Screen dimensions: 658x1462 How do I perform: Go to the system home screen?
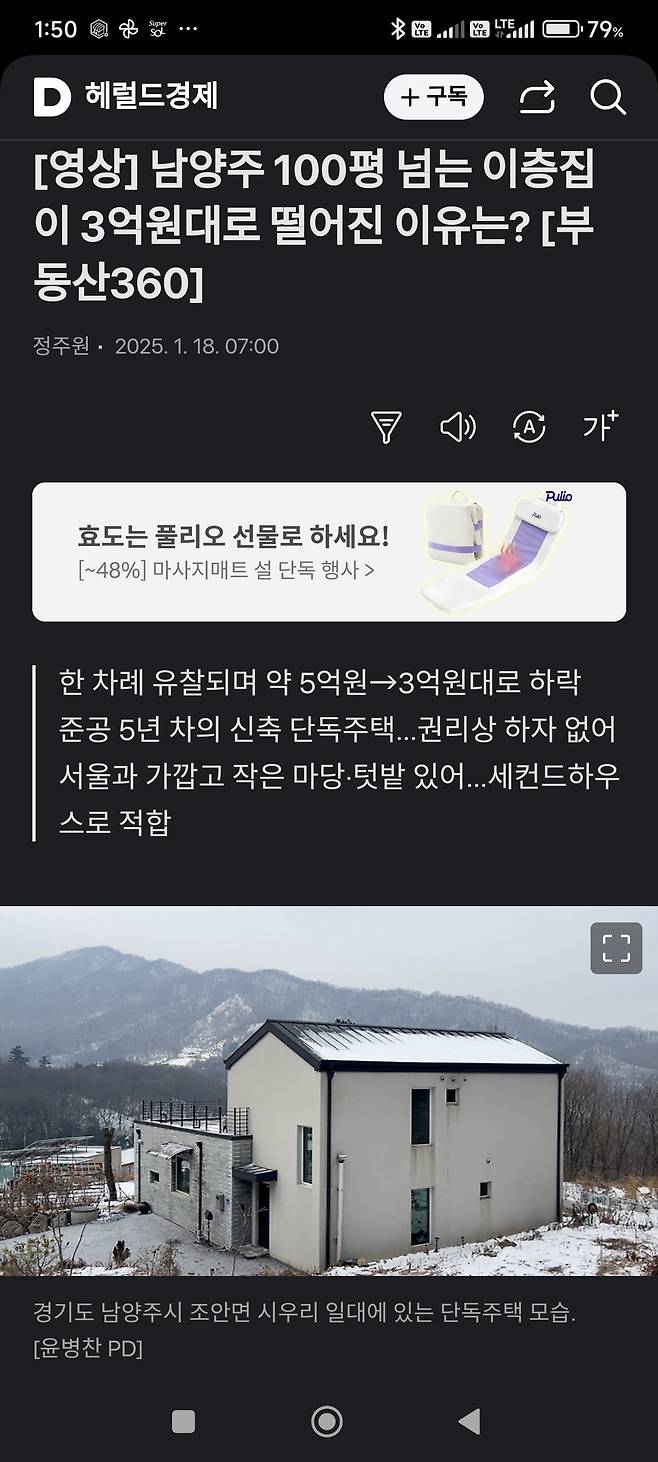[327, 1420]
